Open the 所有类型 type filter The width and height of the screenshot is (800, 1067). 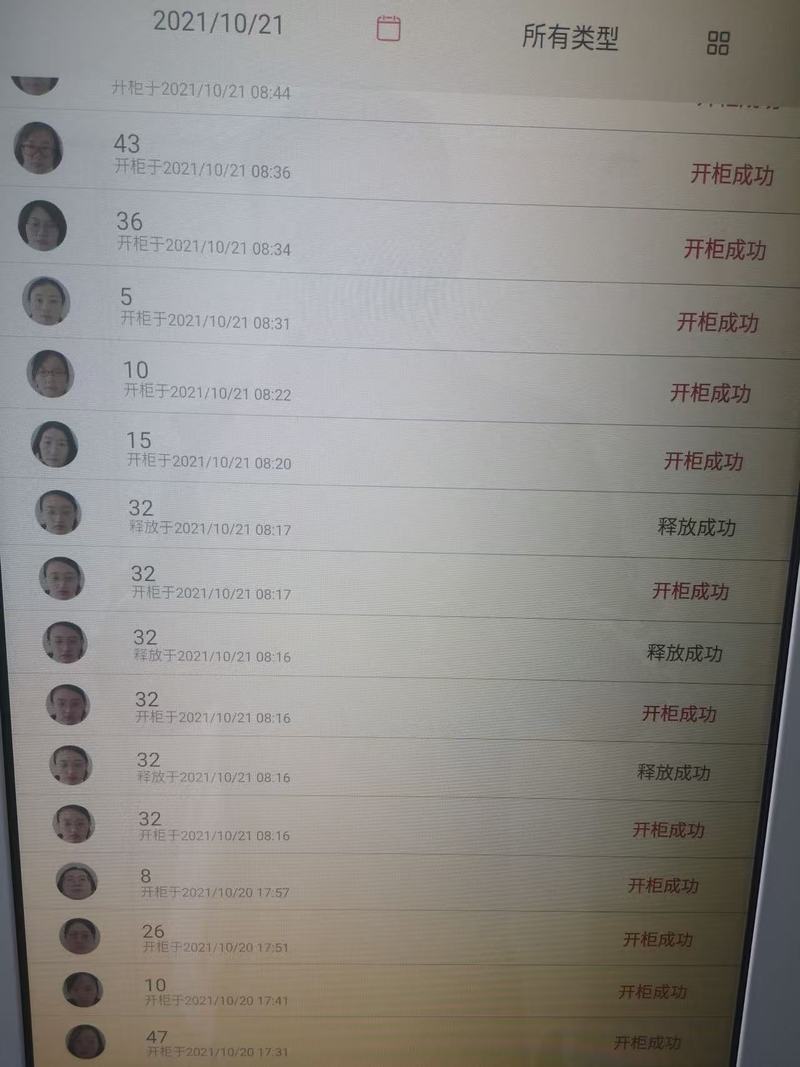pyautogui.click(x=570, y=38)
